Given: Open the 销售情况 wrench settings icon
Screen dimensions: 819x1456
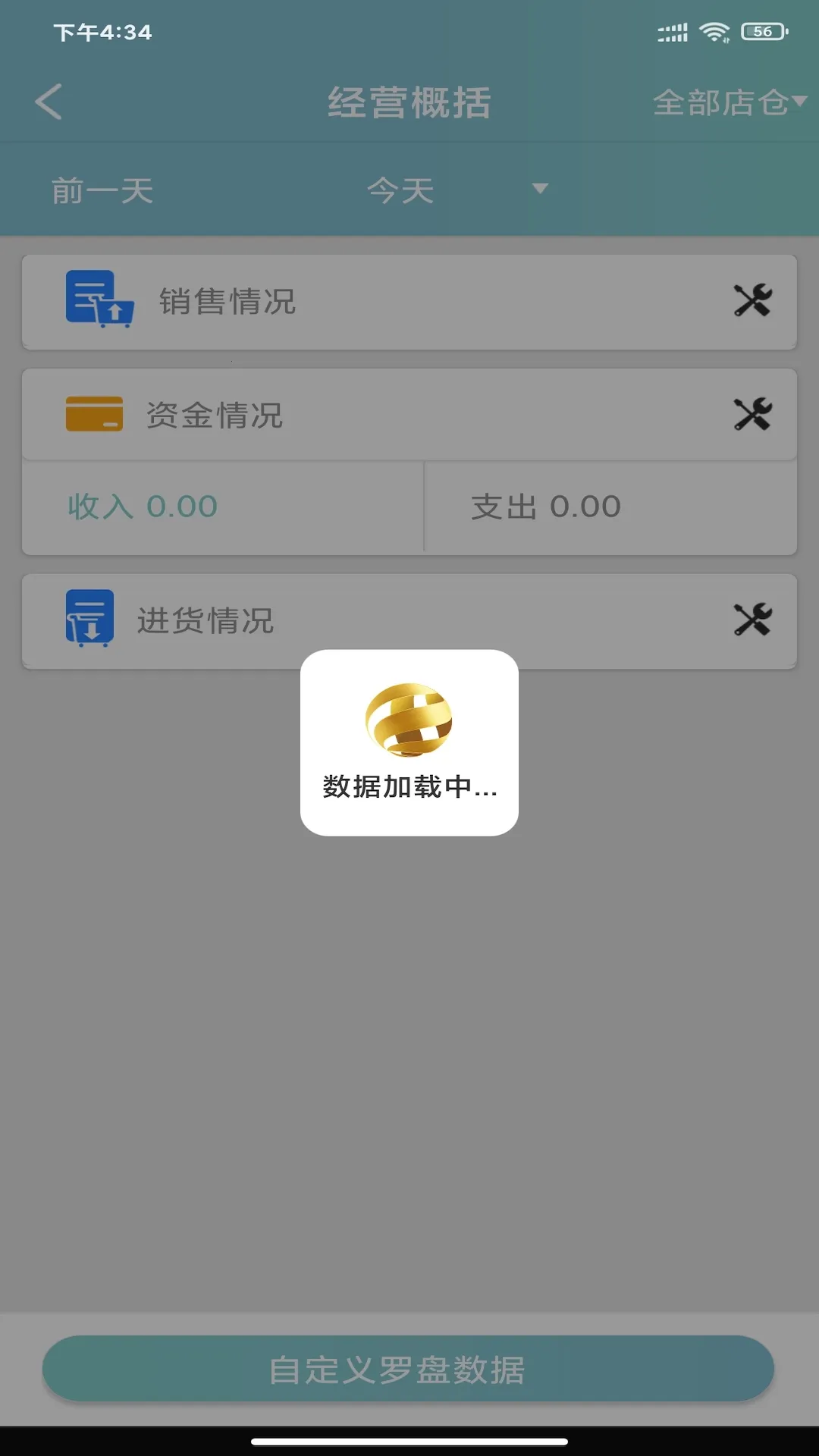Looking at the screenshot, I should coord(752,300).
